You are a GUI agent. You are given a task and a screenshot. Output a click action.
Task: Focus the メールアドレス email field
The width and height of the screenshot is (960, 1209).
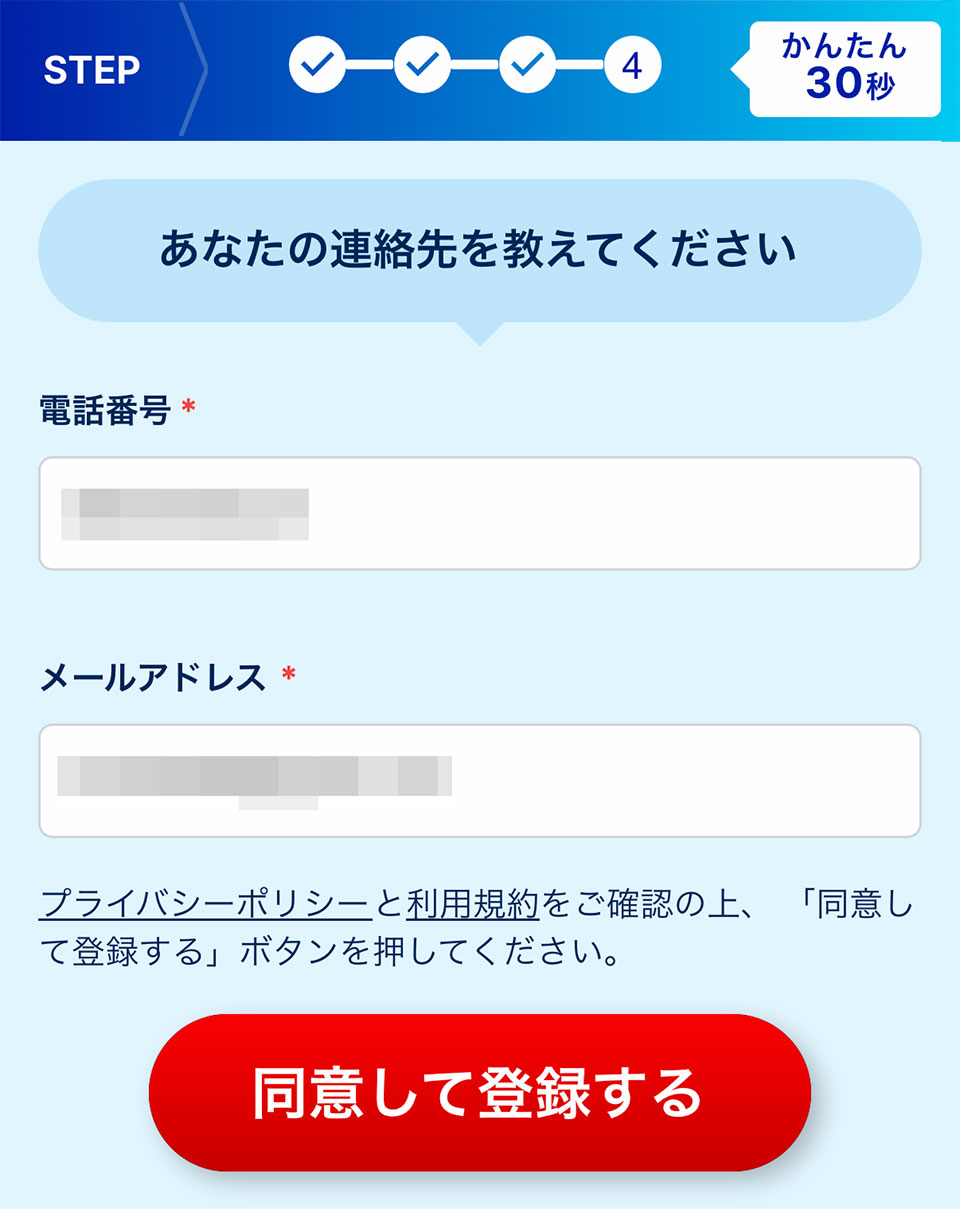[x=480, y=781]
